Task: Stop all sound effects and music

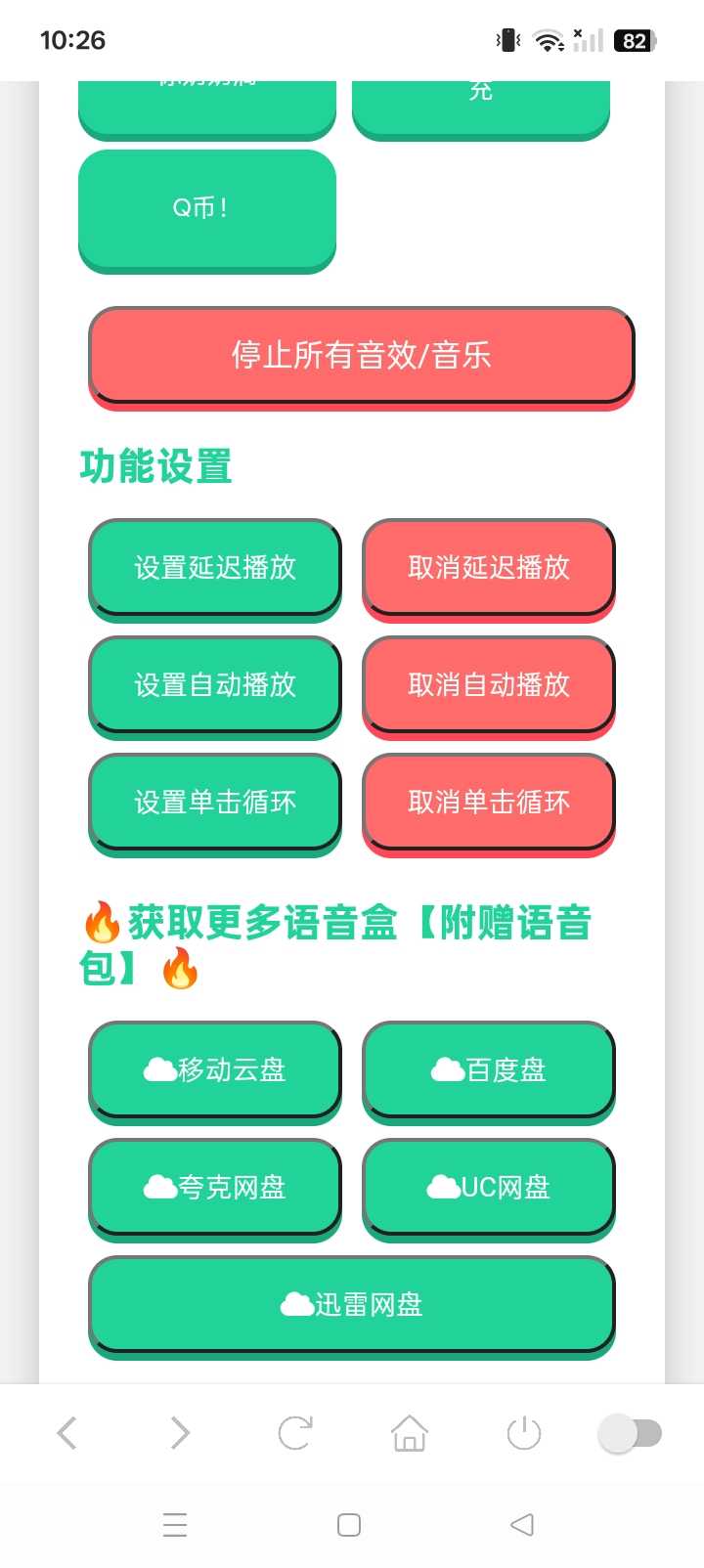Action: 361,355
